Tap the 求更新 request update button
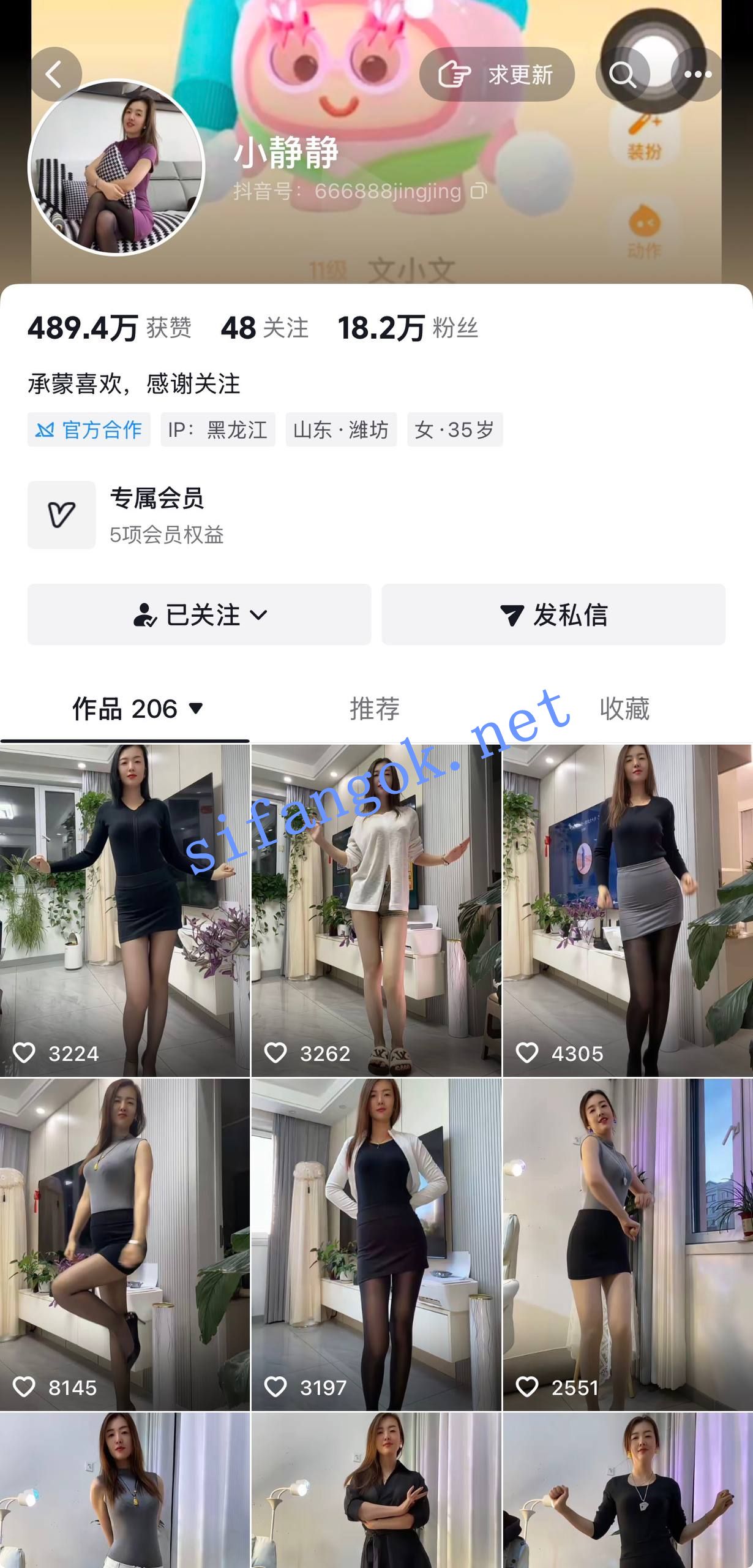753x1568 pixels. [496, 75]
